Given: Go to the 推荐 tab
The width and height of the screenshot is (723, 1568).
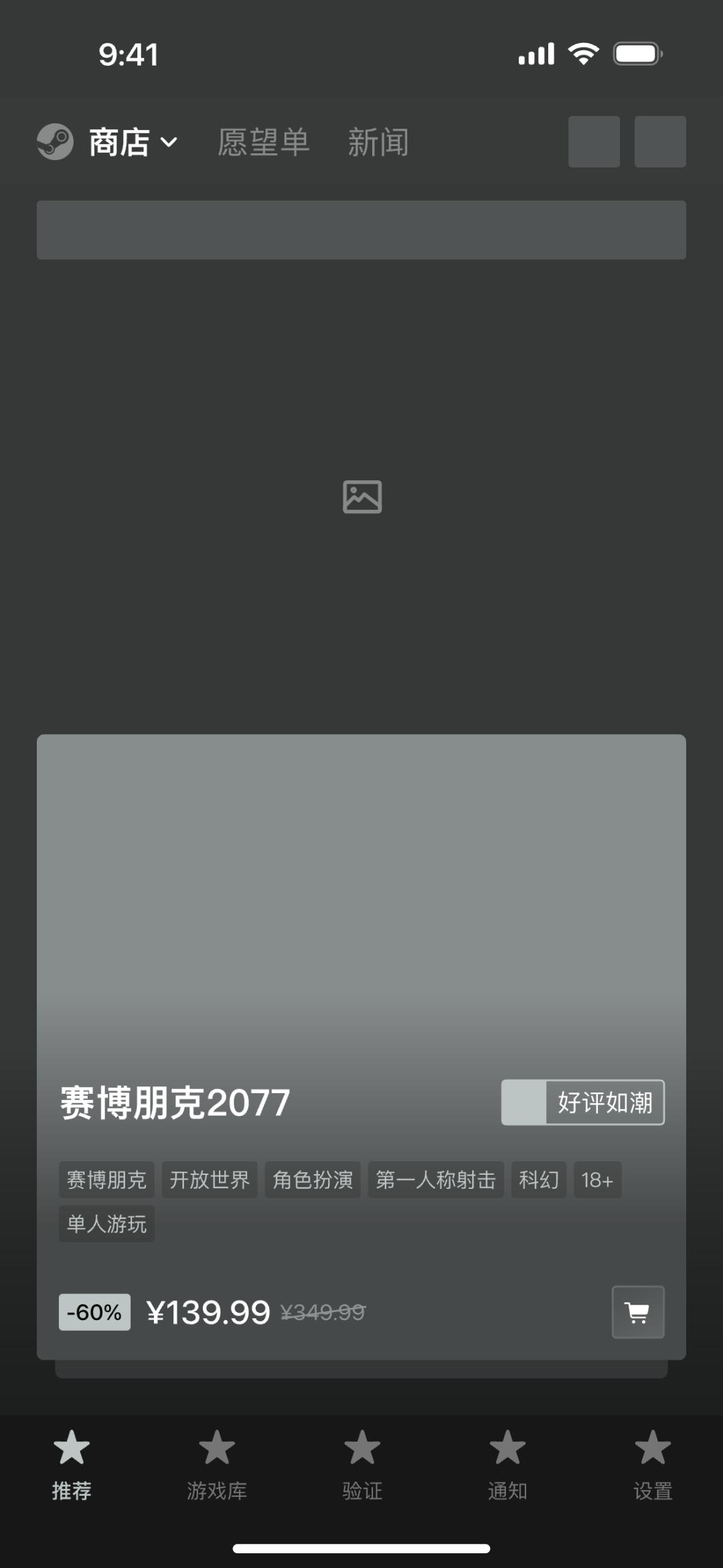Looking at the screenshot, I should [x=72, y=1464].
